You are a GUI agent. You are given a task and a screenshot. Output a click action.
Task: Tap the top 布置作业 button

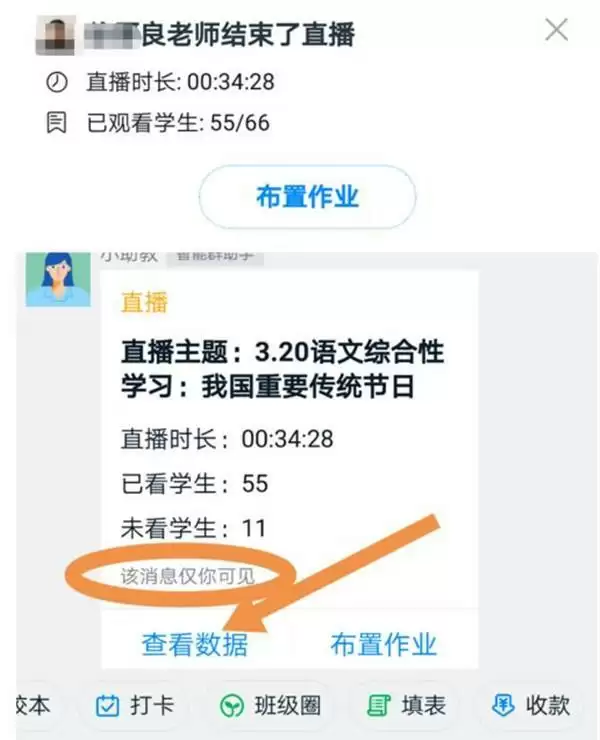(307, 197)
